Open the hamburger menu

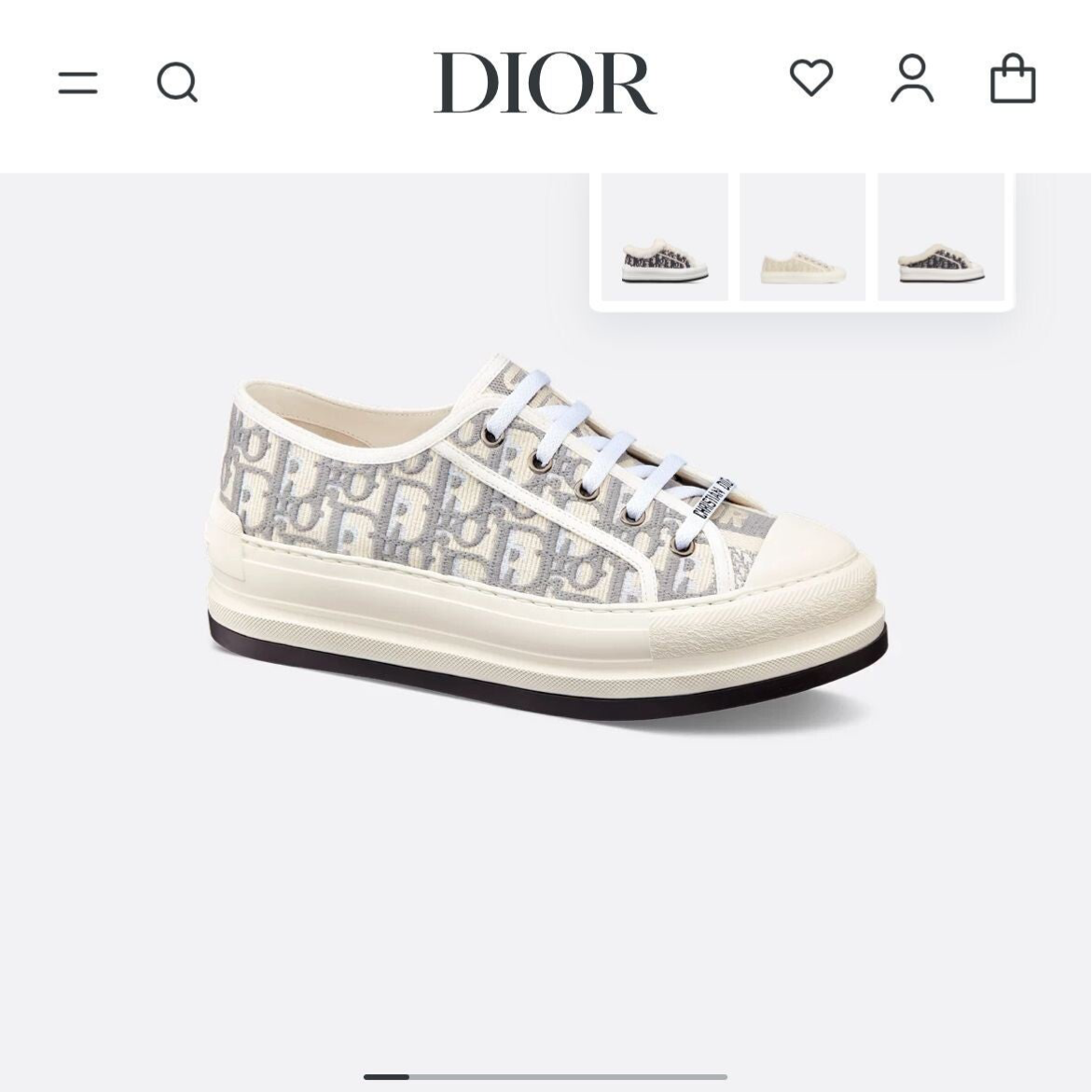(x=77, y=82)
